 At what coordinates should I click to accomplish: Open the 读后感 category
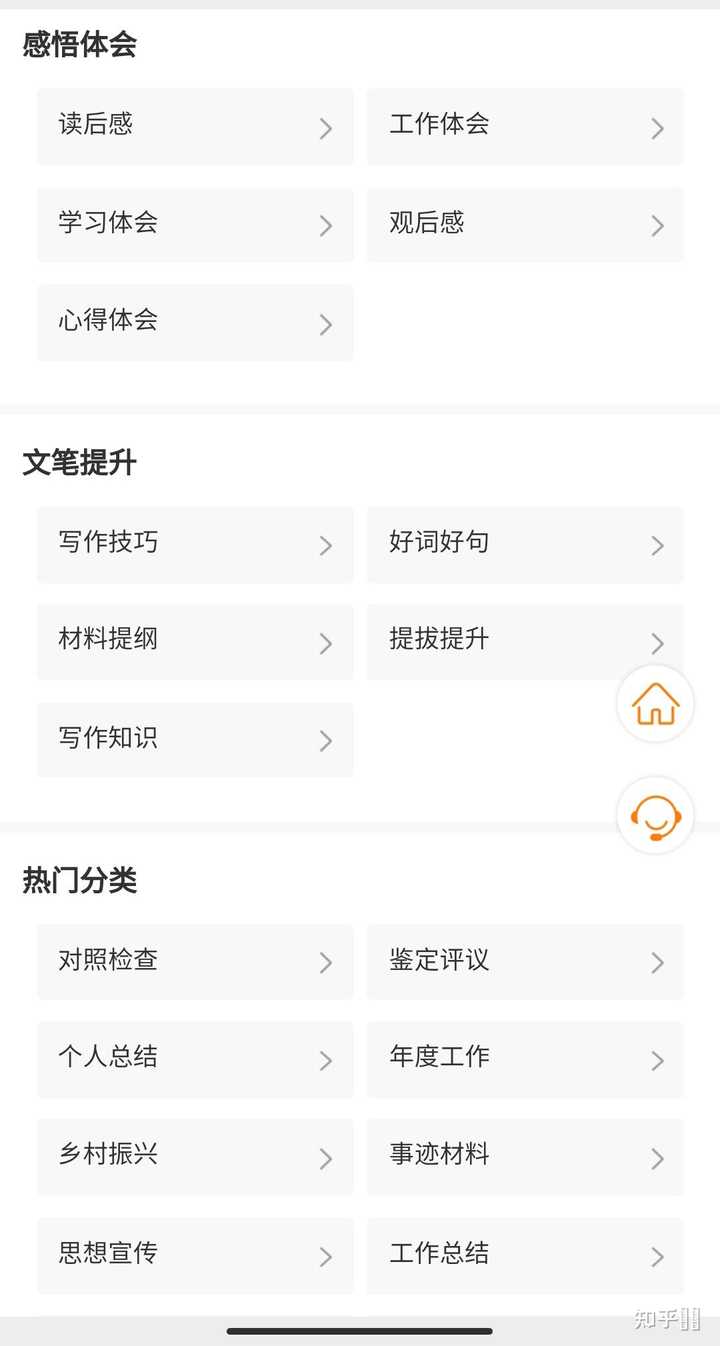point(195,126)
